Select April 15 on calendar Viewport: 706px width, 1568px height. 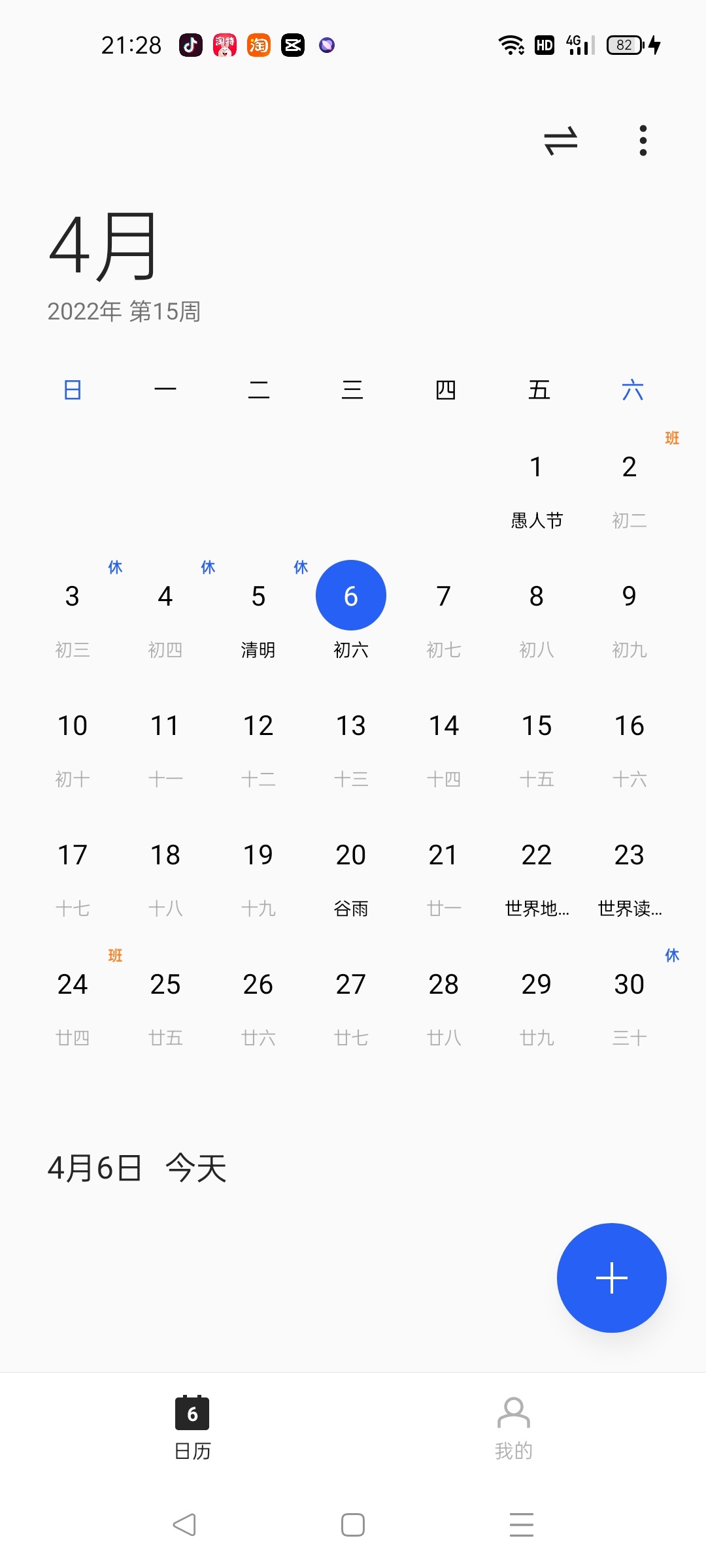click(537, 749)
